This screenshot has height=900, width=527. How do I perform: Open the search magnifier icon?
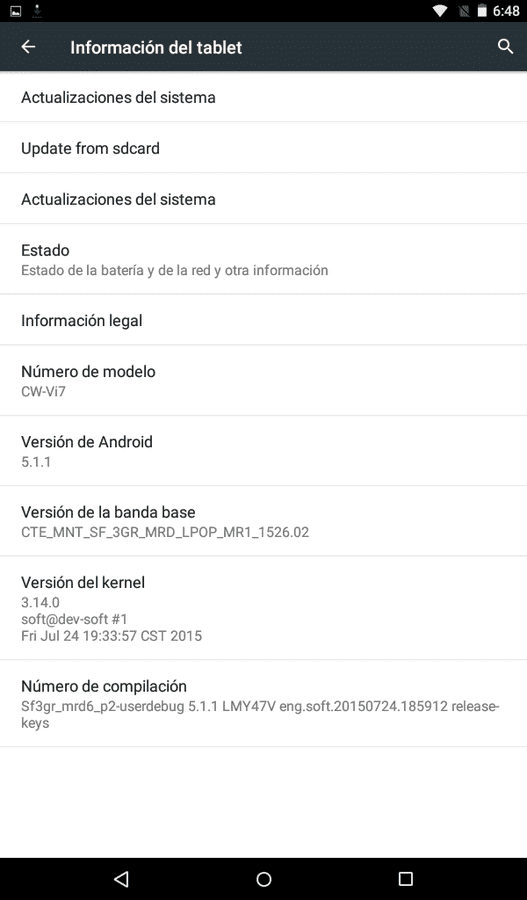(x=505, y=47)
